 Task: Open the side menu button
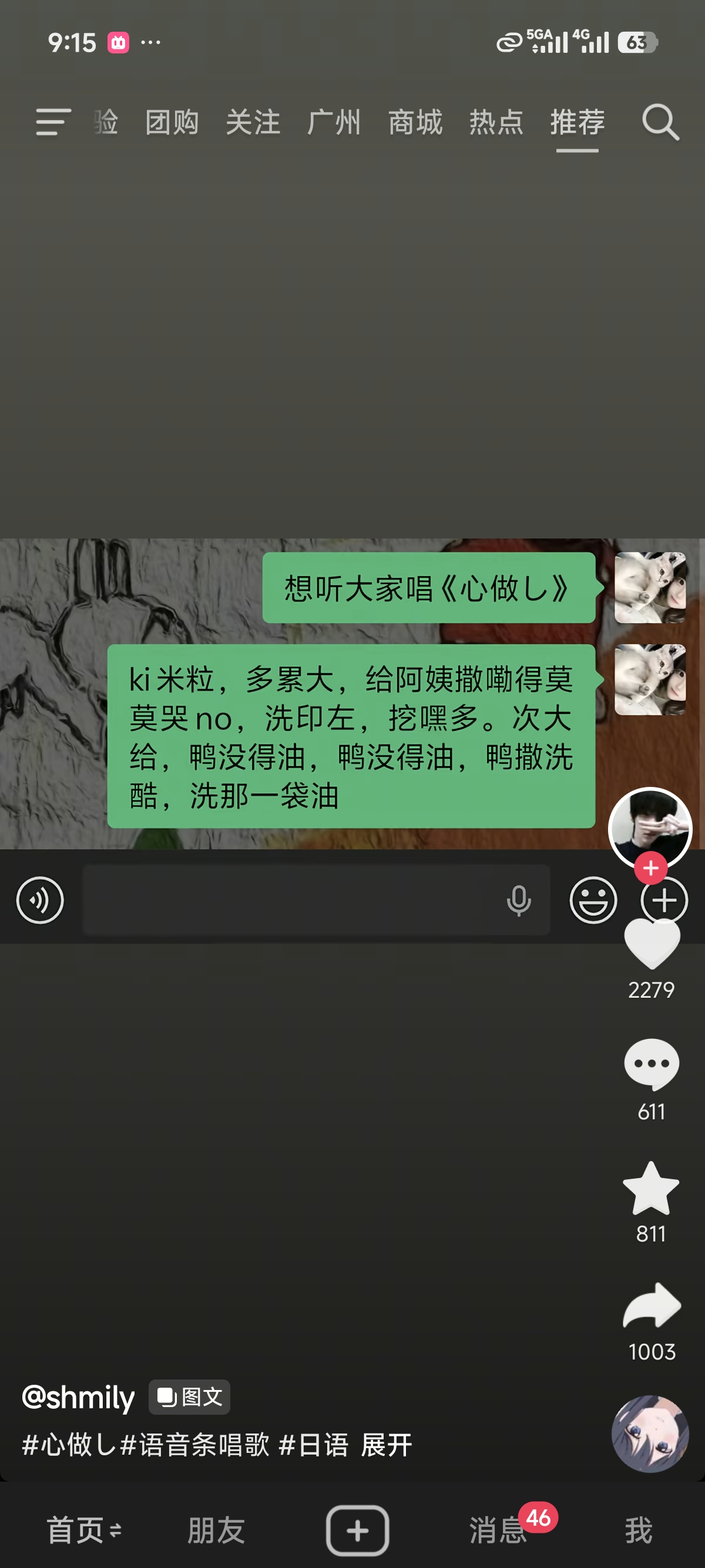click(x=53, y=122)
